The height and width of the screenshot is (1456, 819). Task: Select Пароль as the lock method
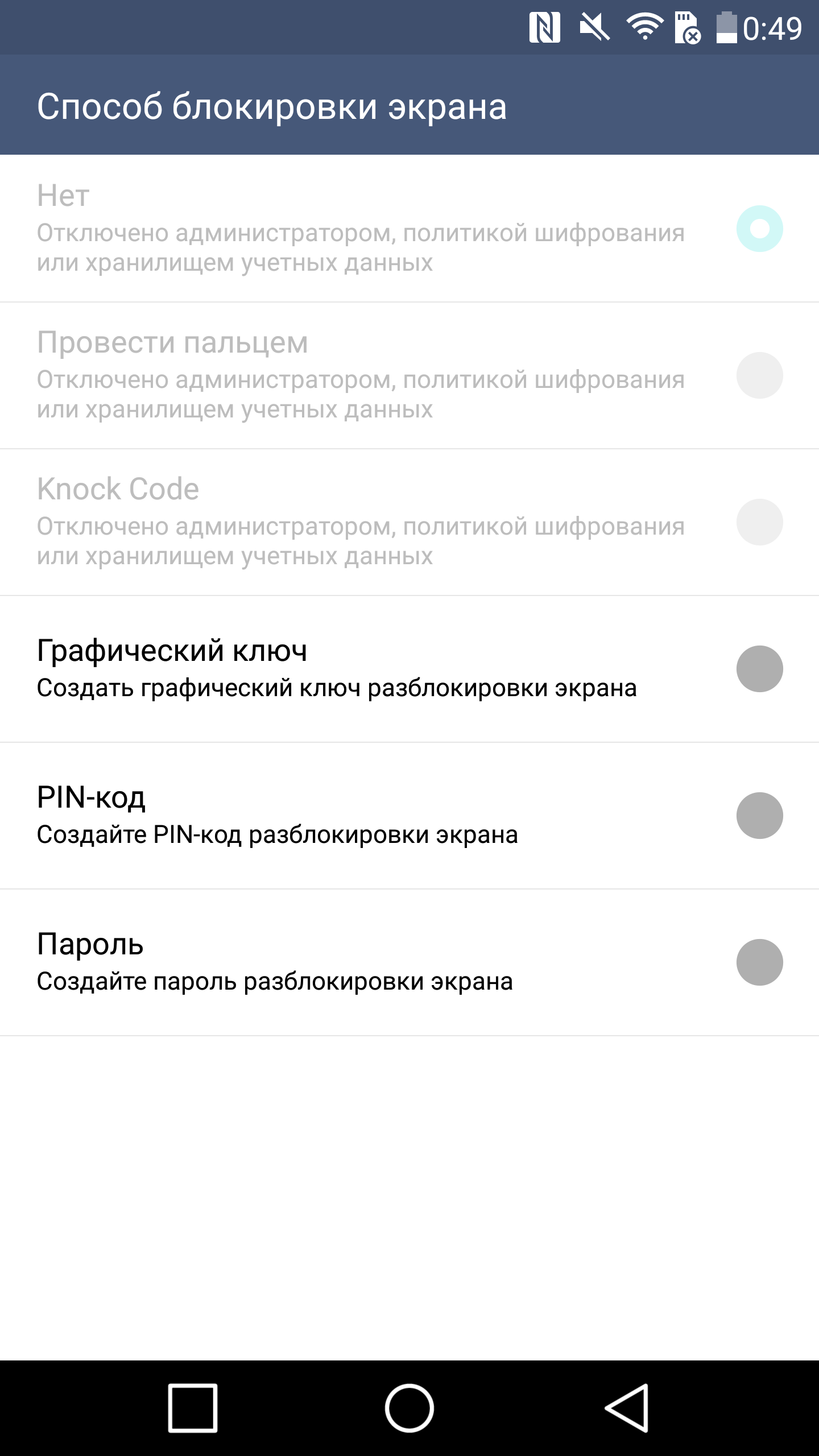[409, 962]
